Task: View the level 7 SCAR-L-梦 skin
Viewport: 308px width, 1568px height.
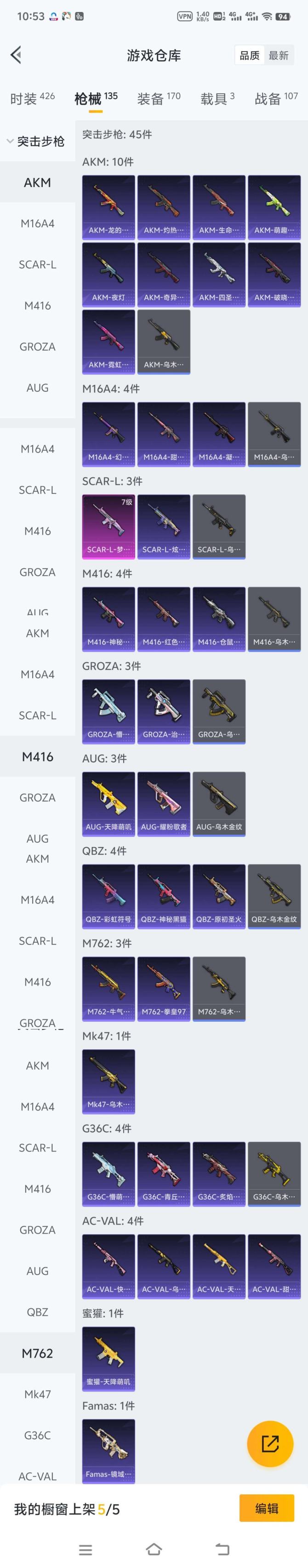Action: coord(108,526)
